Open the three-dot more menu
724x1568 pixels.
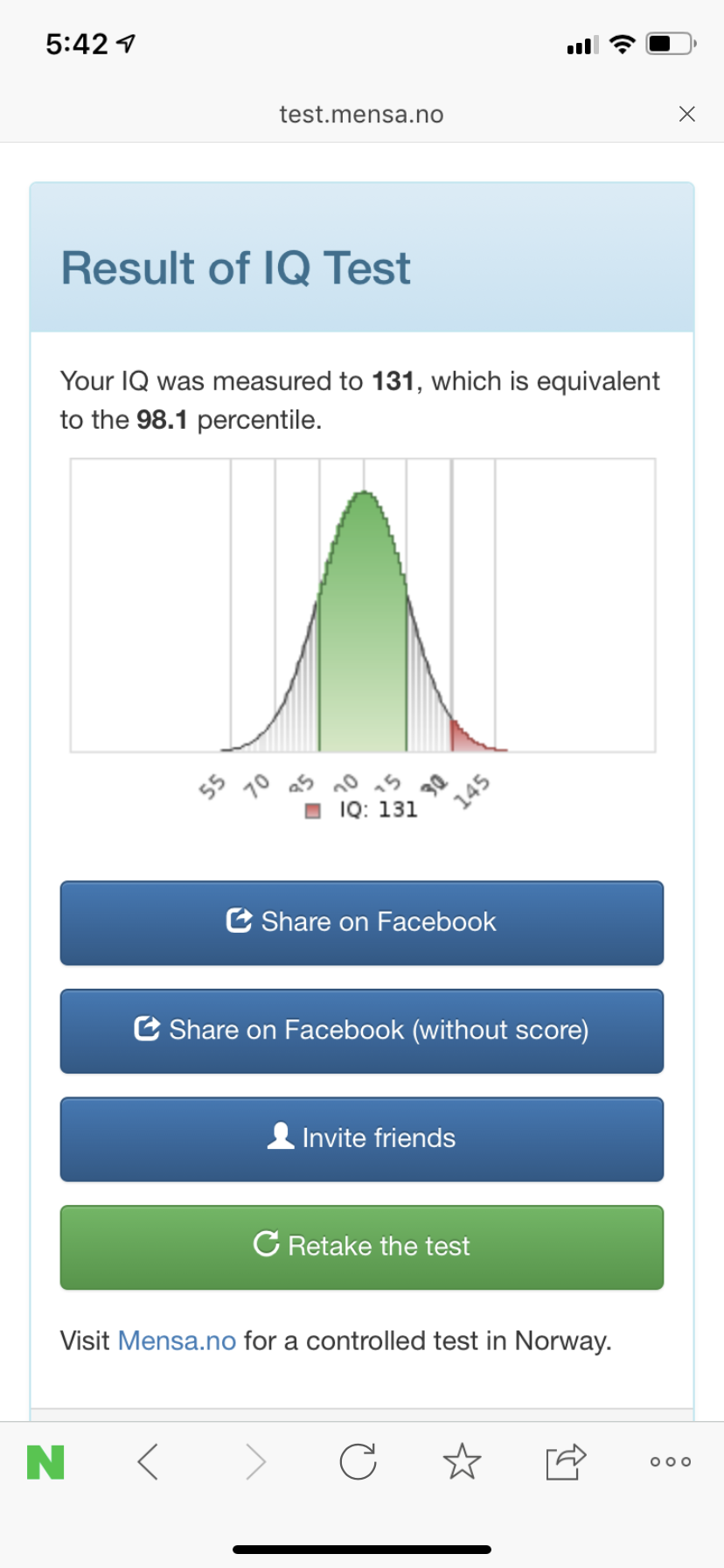[671, 1461]
